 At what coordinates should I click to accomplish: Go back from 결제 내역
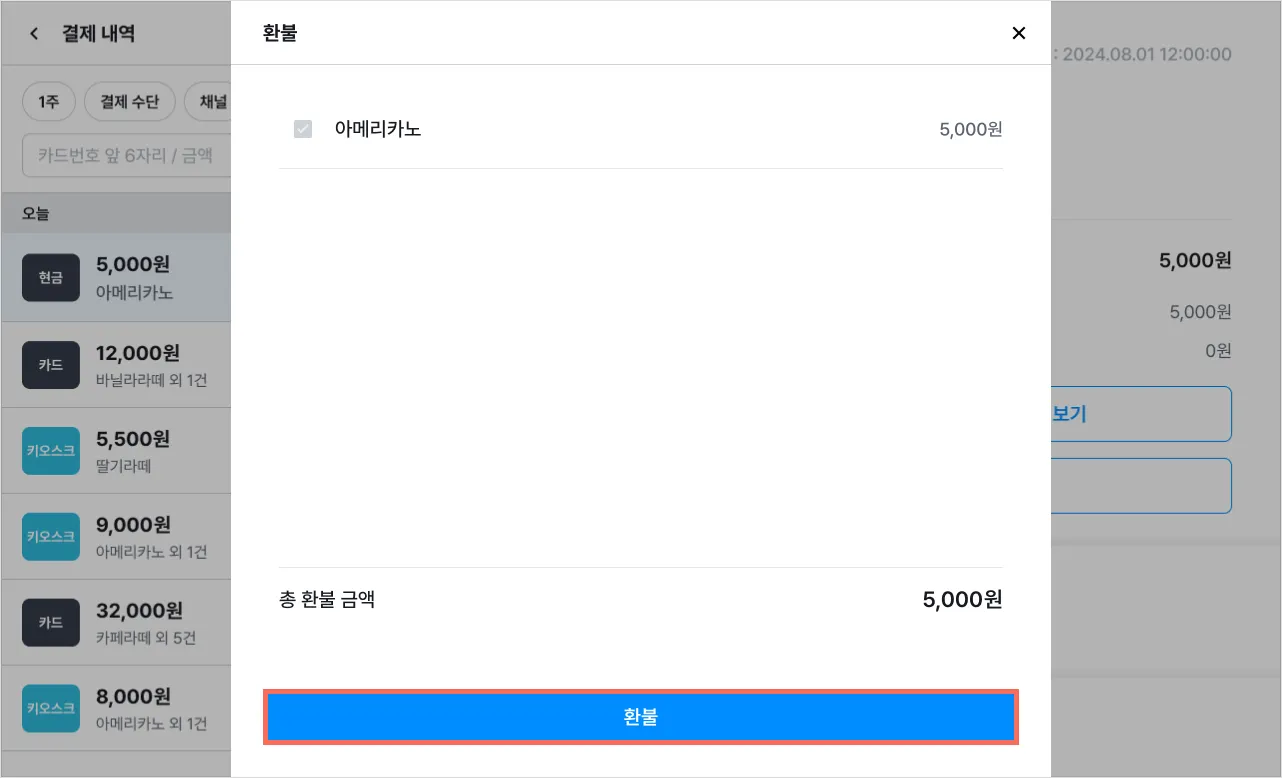(34, 34)
